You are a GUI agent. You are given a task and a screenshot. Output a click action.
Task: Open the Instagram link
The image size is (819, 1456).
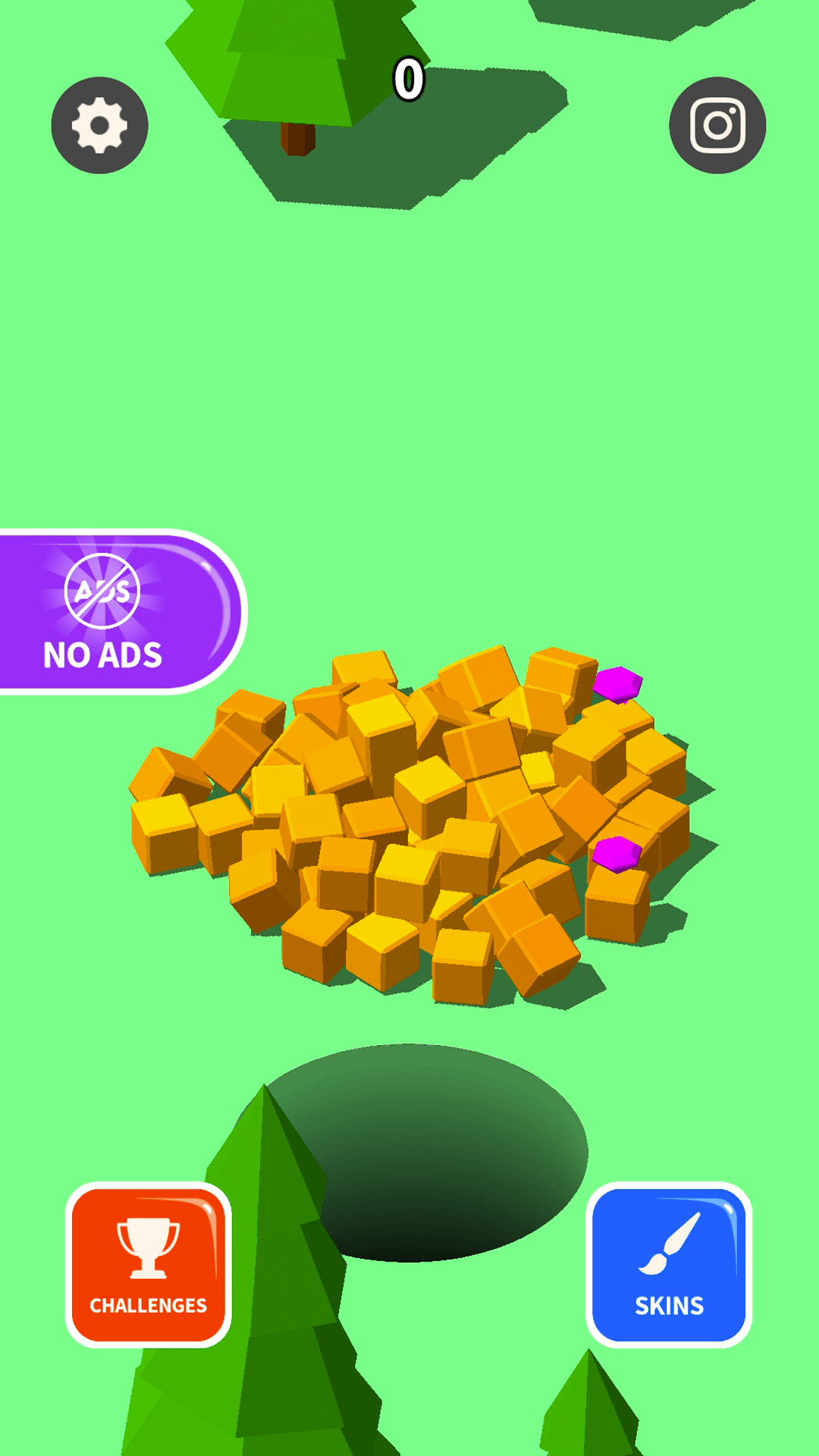click(717, 125)
